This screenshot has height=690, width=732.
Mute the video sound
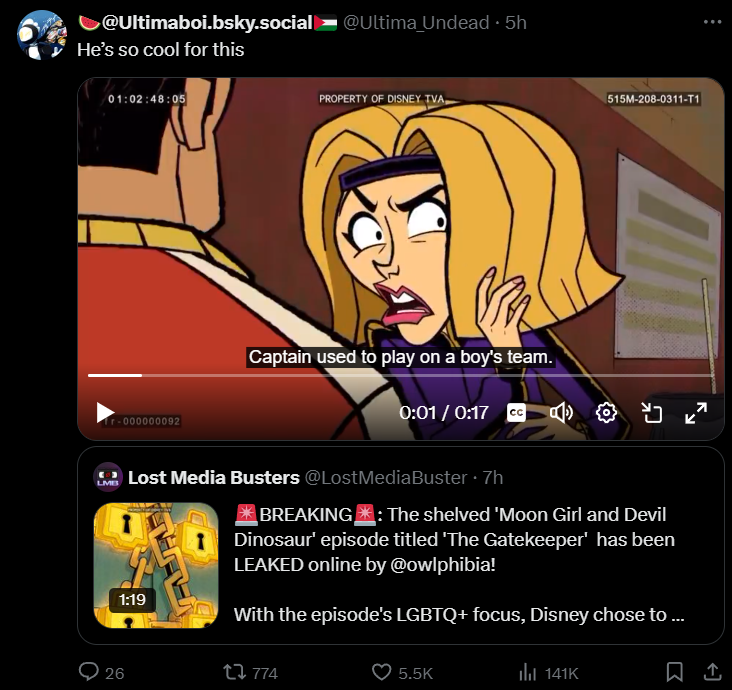561,412
